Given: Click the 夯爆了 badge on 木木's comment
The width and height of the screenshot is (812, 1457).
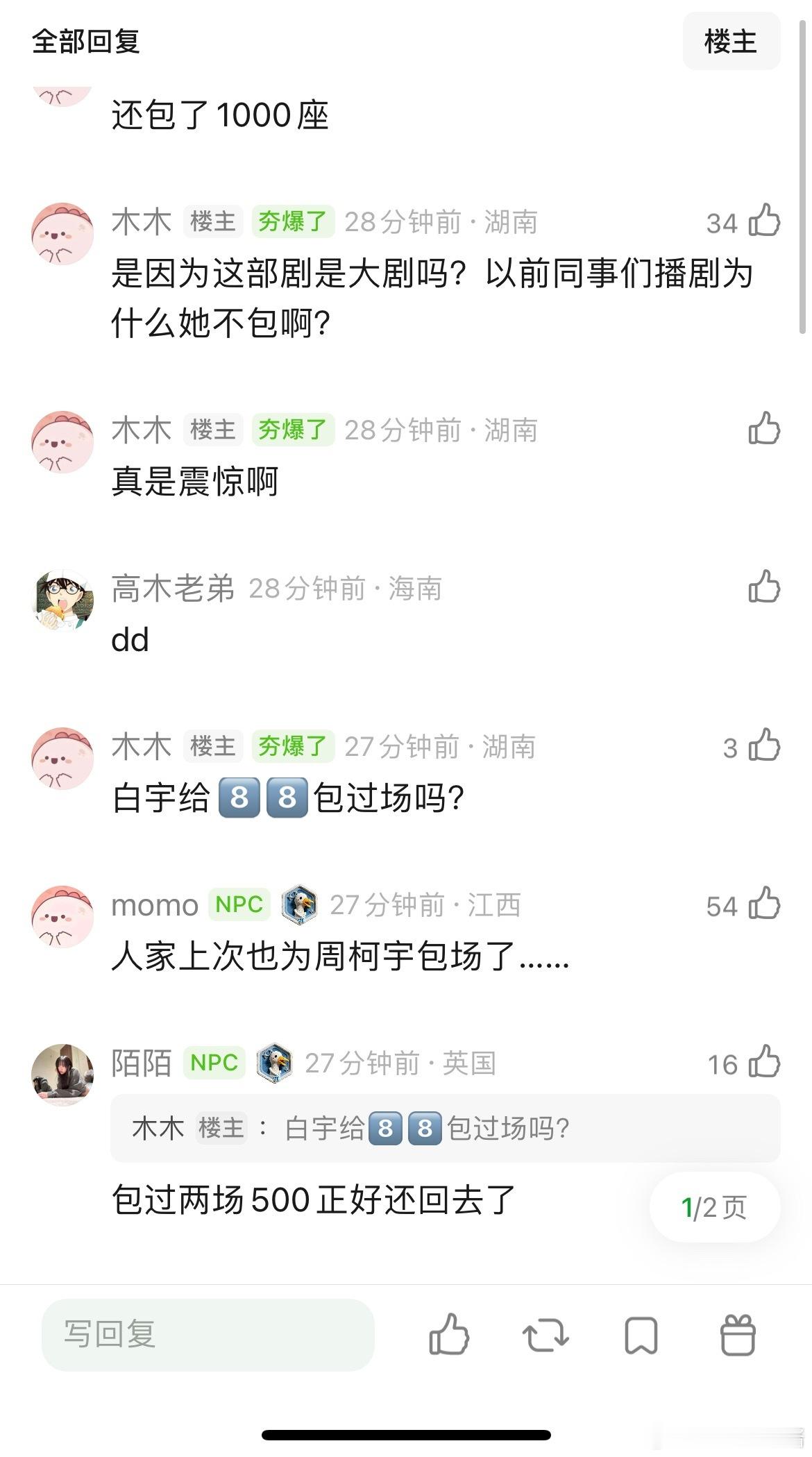Looking at the screenshot, I should click(294, 224).
